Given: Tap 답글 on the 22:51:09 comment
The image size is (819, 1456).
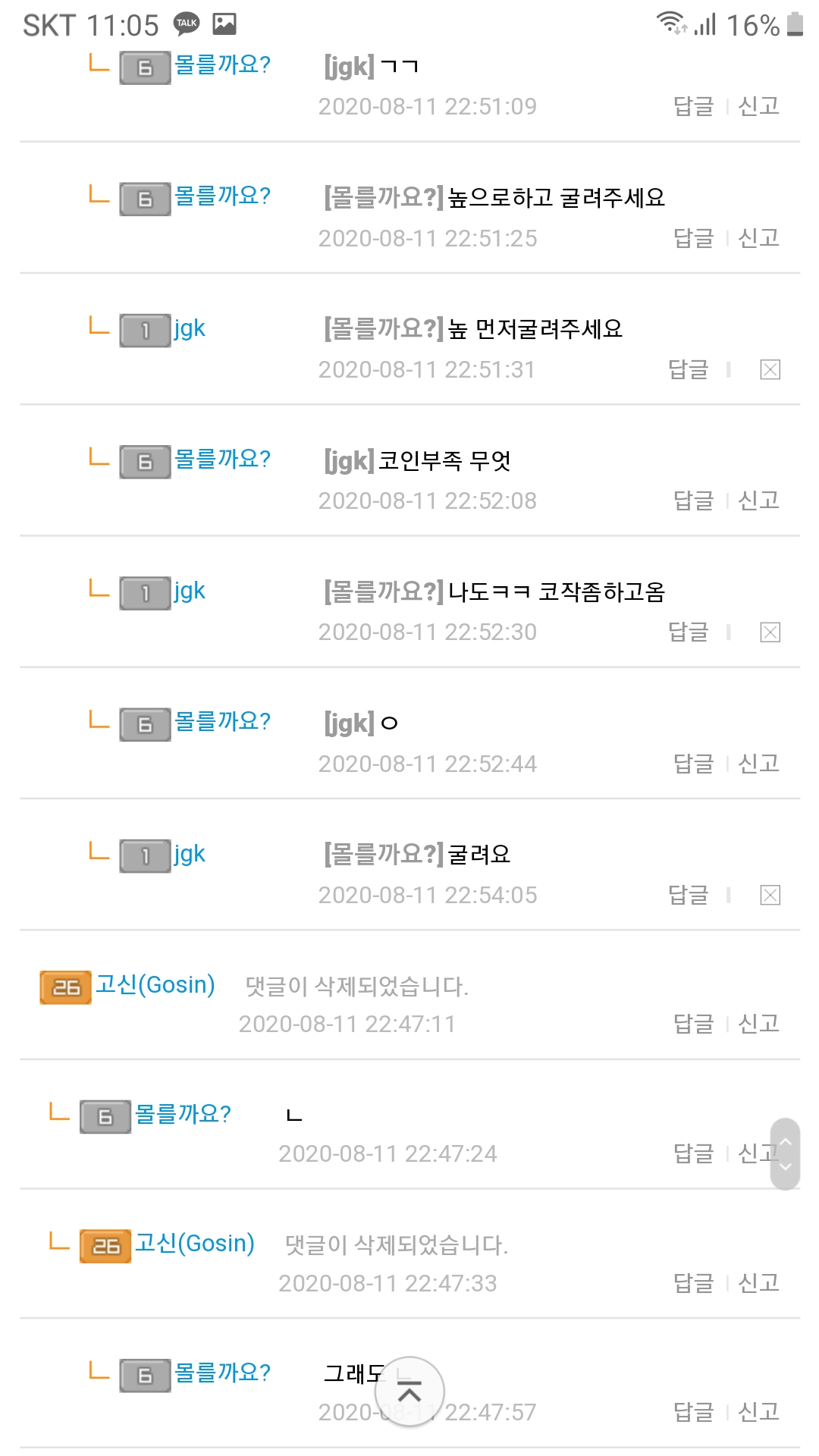Looking at the screenshot, I should (693, 106).
